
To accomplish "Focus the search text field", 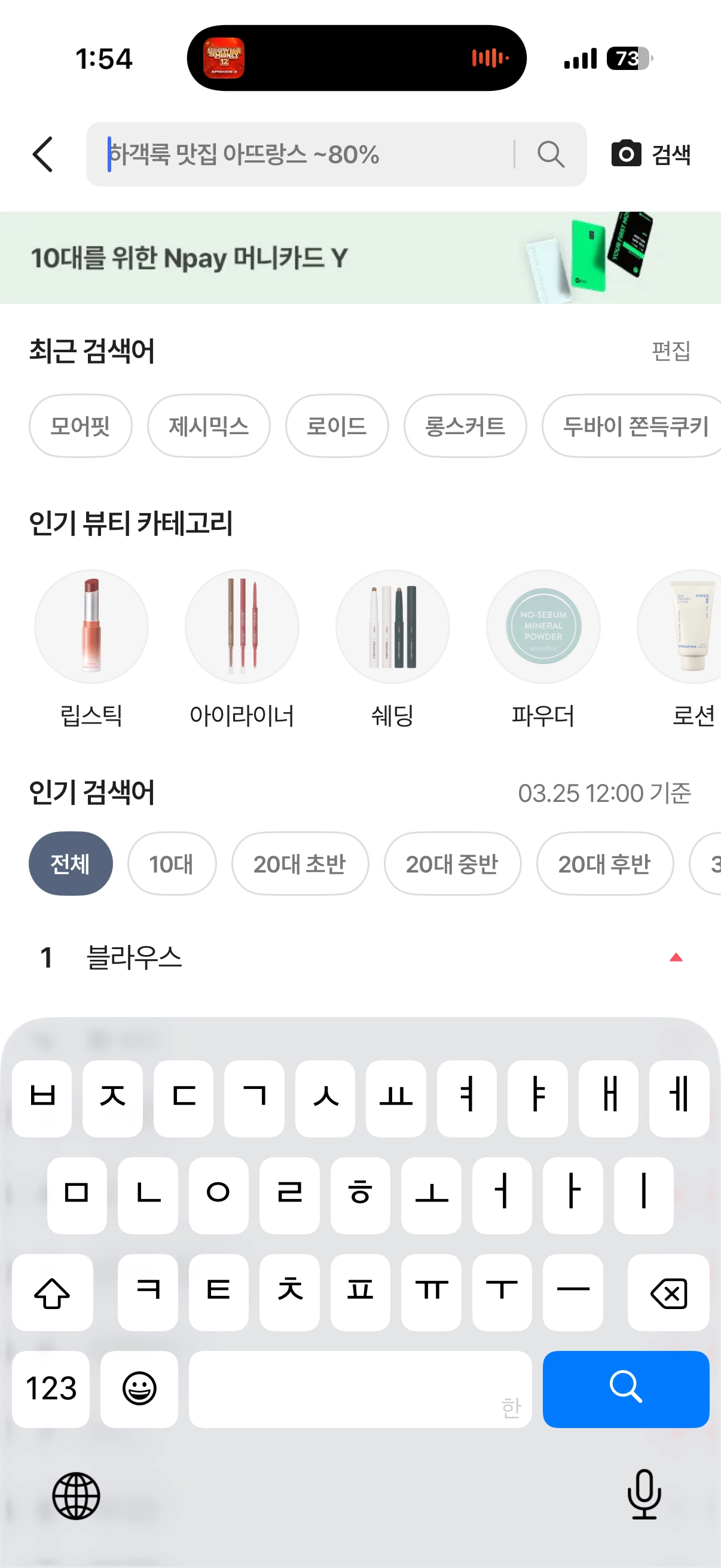I will coord(304,155).
